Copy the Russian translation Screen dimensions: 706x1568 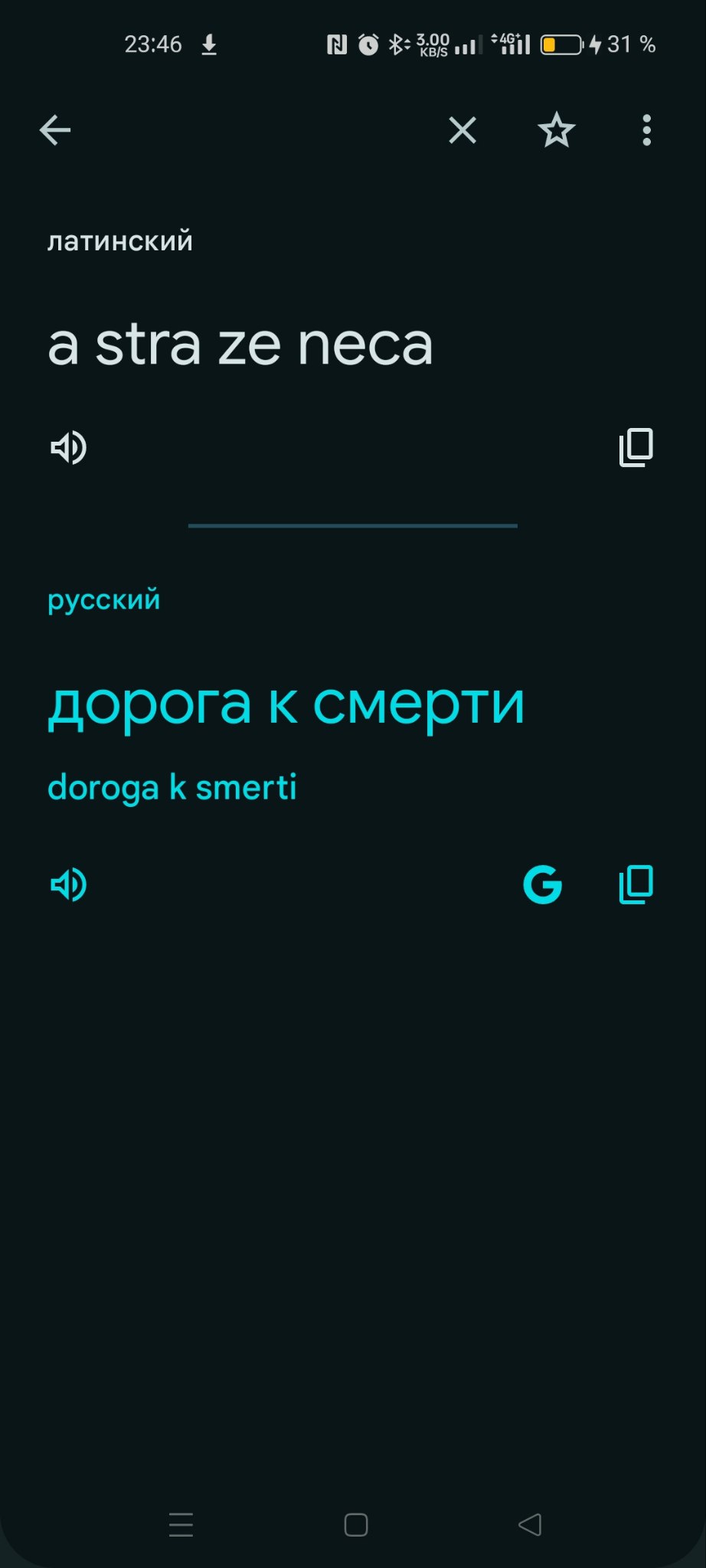coord(636,885)
